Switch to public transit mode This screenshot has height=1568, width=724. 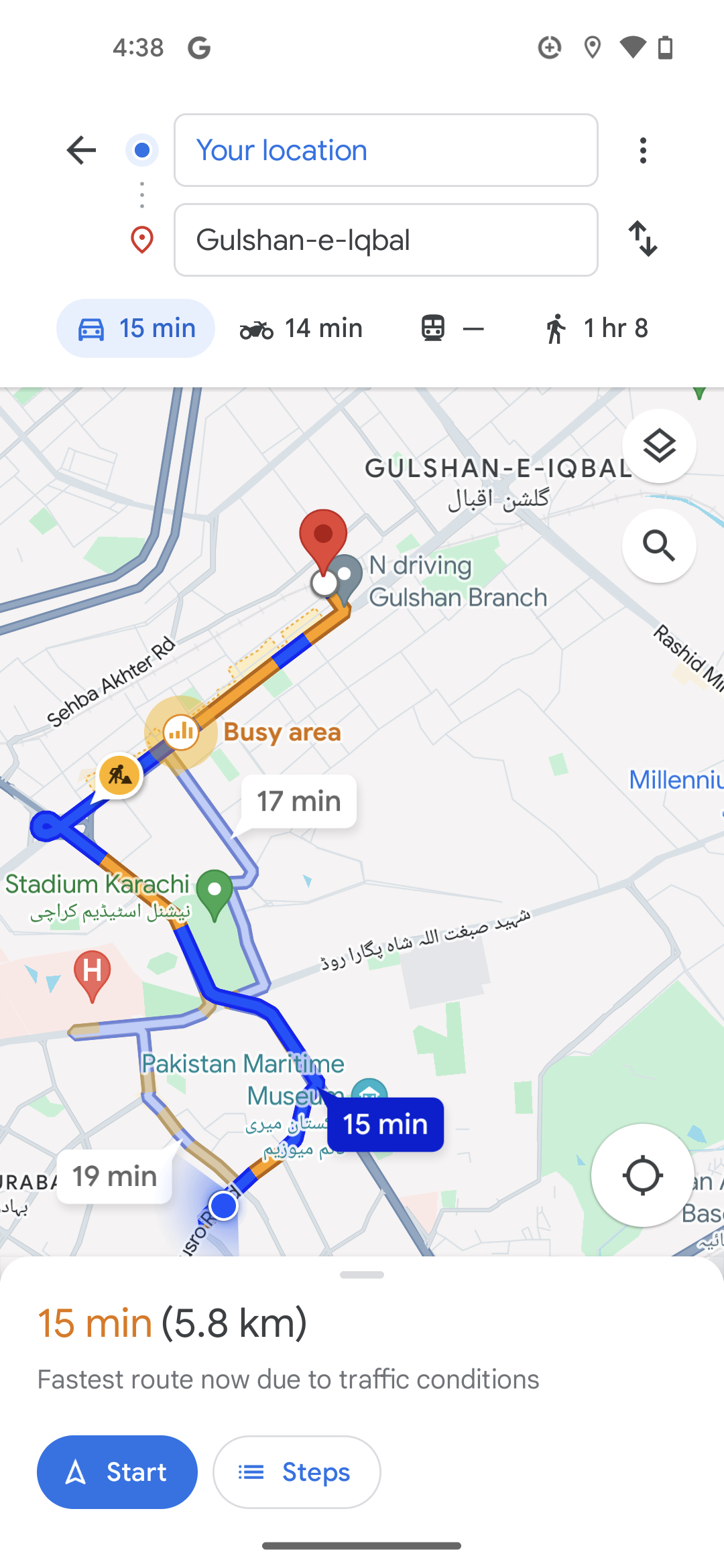[x=451, y=328]
